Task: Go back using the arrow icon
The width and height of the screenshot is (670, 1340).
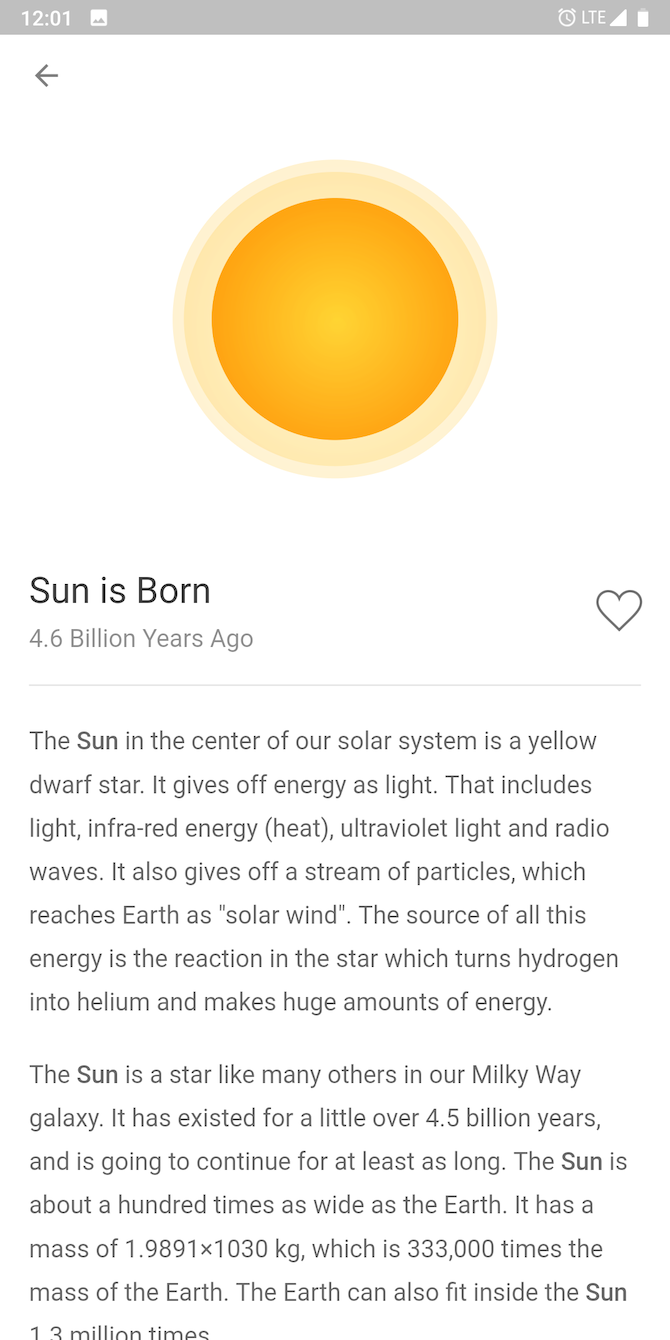Action: (x=46, y=75)
